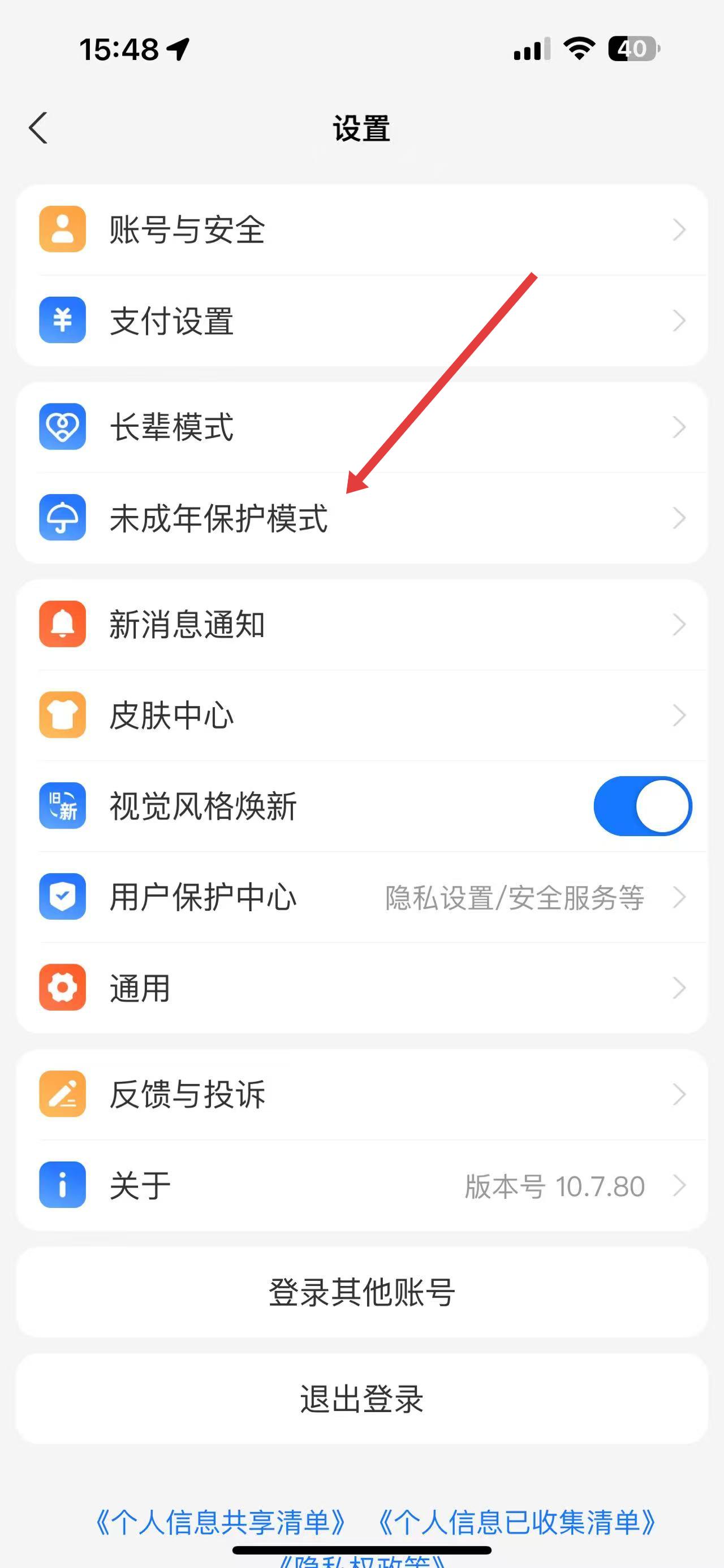This screenshot has width=724, height=1568.
Task: Open 账号与安全 settings
Action: click(361, 230)
